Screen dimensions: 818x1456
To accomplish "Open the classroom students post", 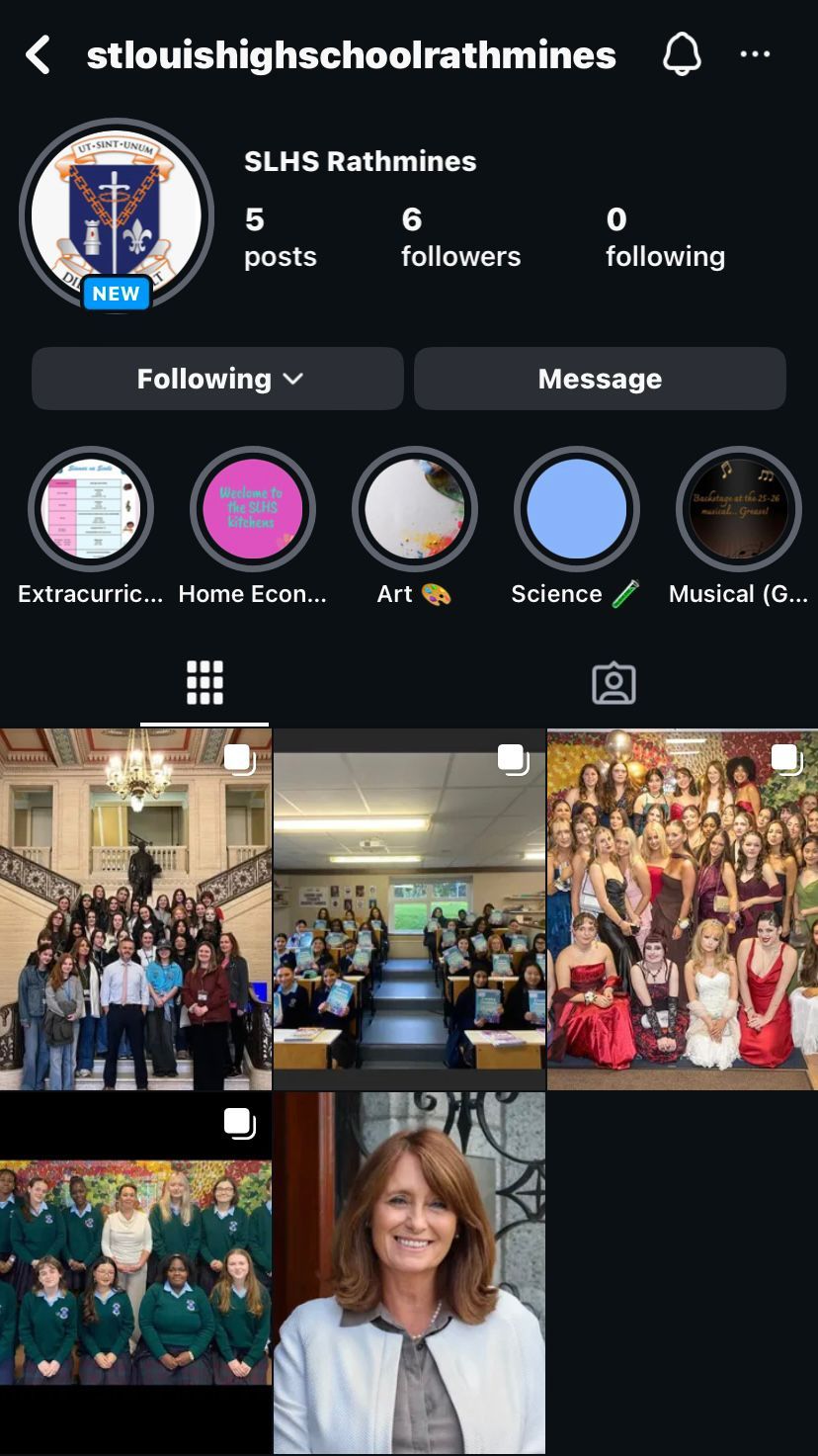I will point(409,909).
